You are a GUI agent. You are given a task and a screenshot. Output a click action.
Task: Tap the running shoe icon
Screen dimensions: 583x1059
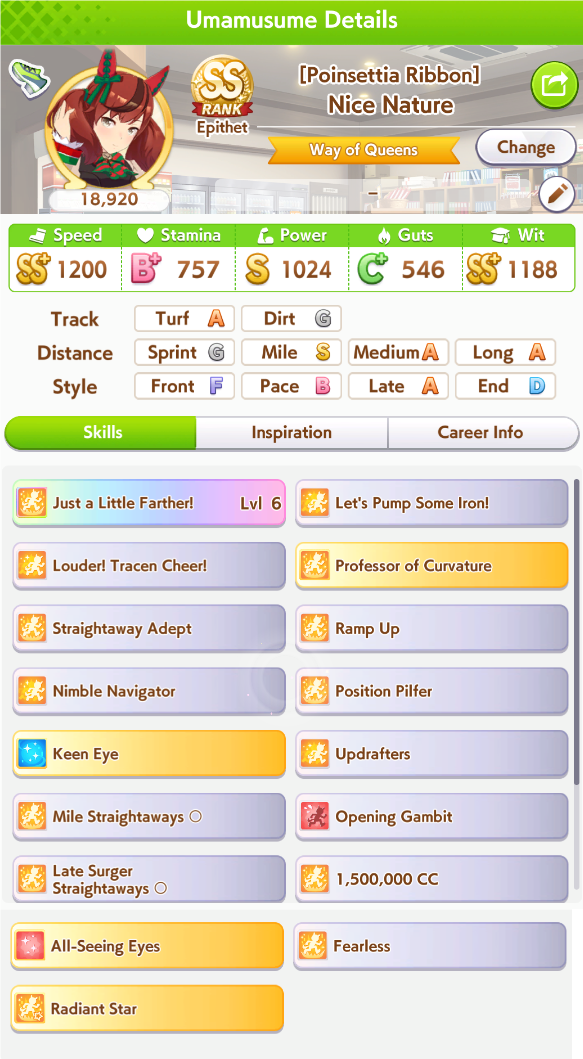tap(28, 76)
